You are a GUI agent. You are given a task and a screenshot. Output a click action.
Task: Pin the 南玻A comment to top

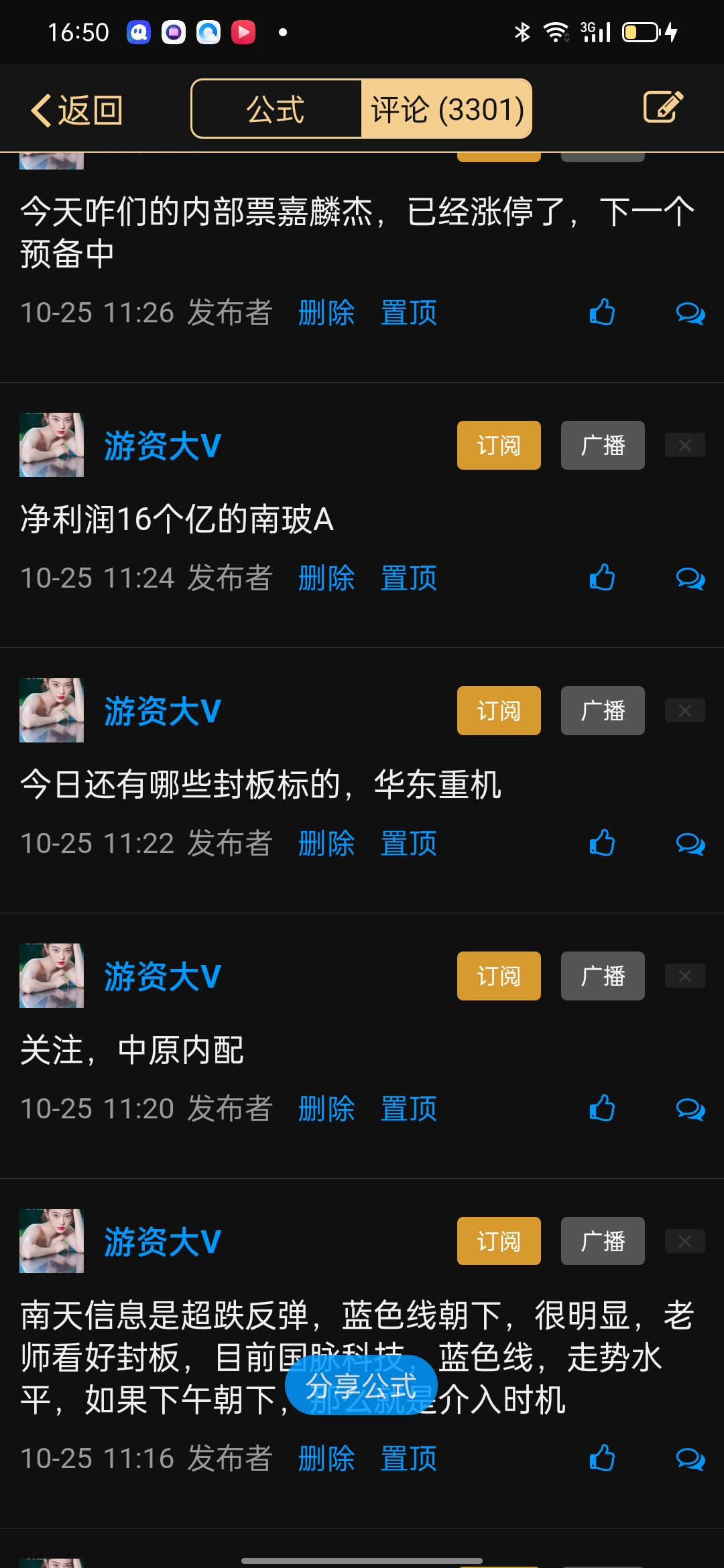(408, 578)
